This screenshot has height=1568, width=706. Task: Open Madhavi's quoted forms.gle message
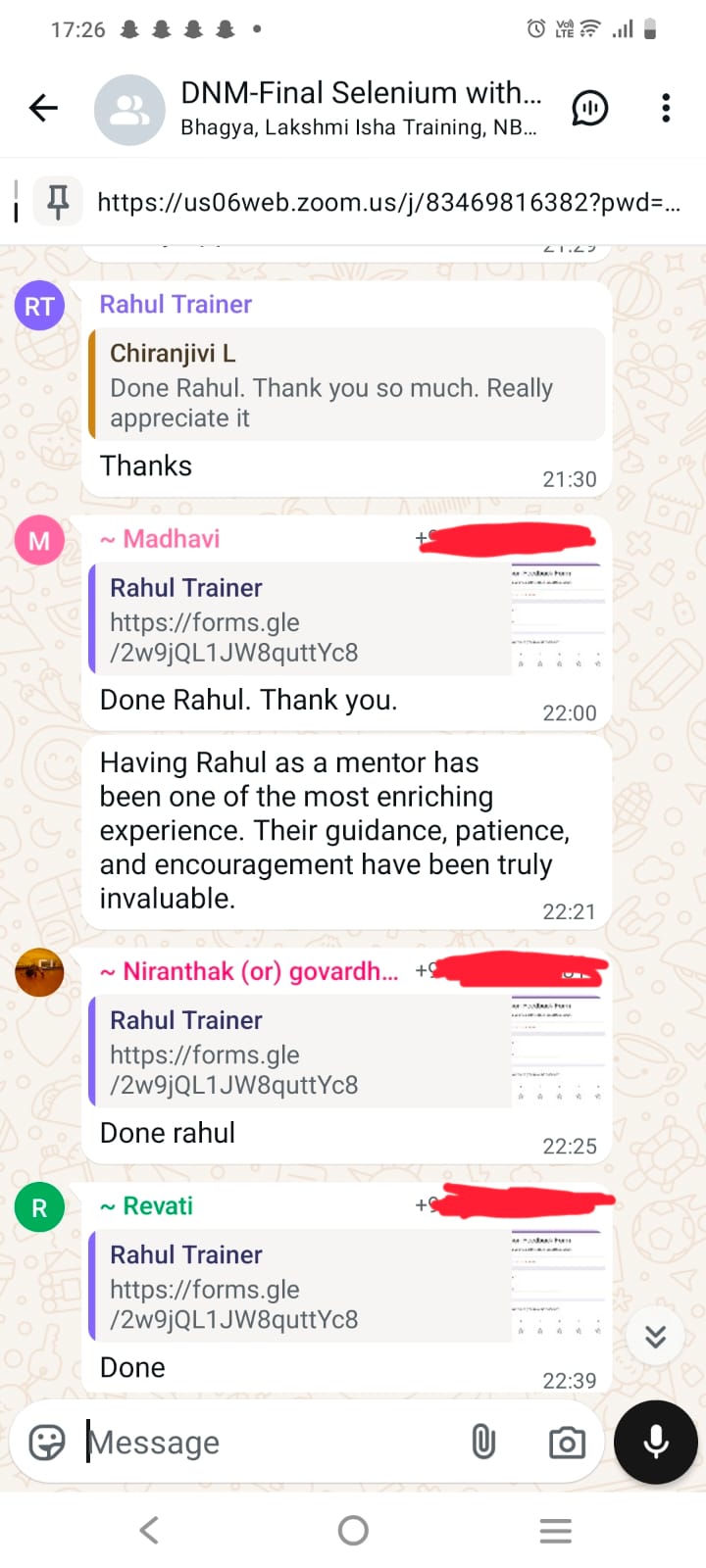347,618
